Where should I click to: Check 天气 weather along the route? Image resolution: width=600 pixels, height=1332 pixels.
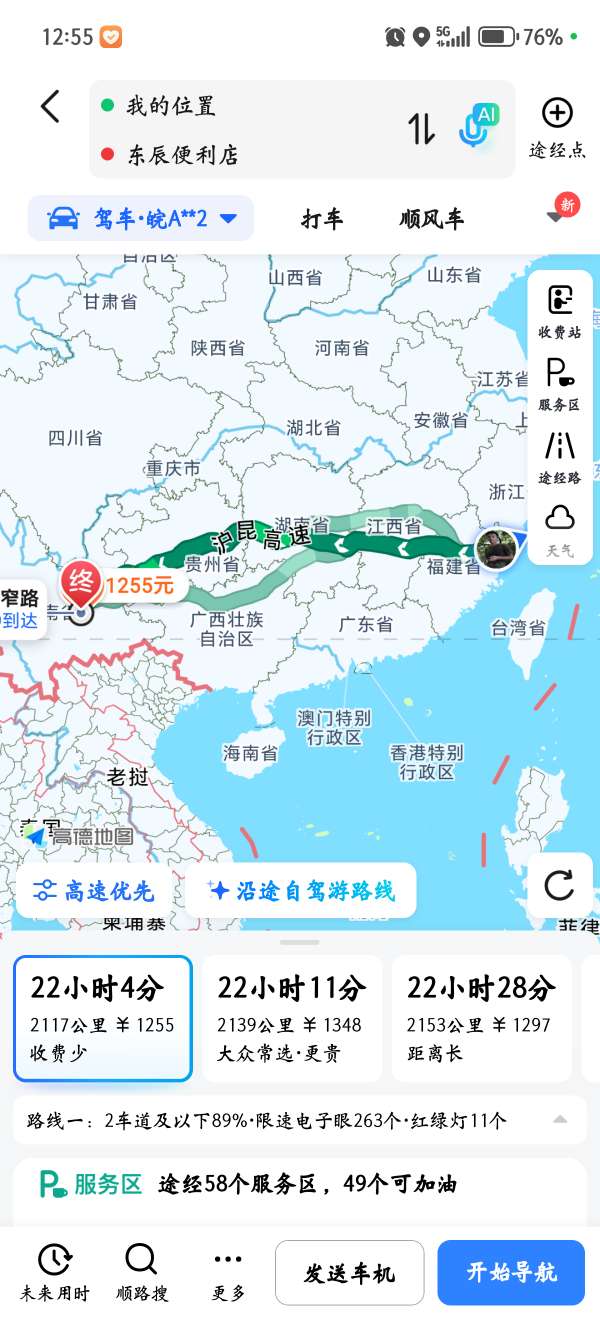(560, 528)
